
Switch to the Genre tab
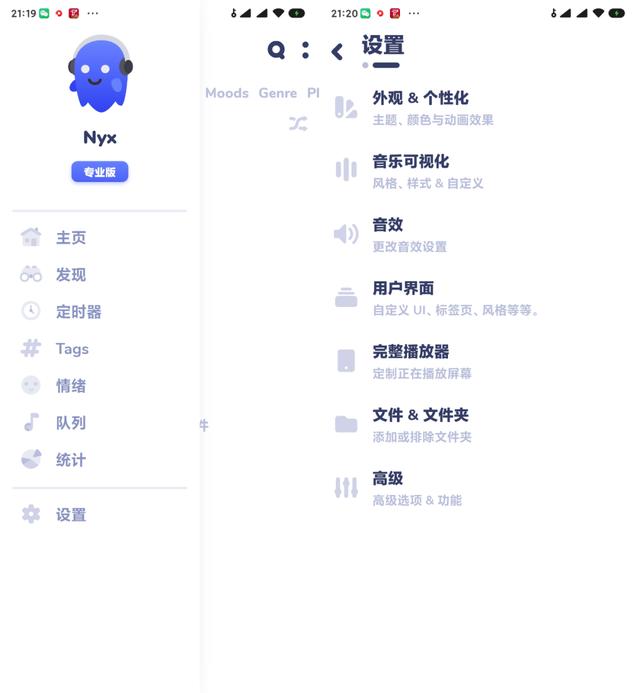coord(277,93)
